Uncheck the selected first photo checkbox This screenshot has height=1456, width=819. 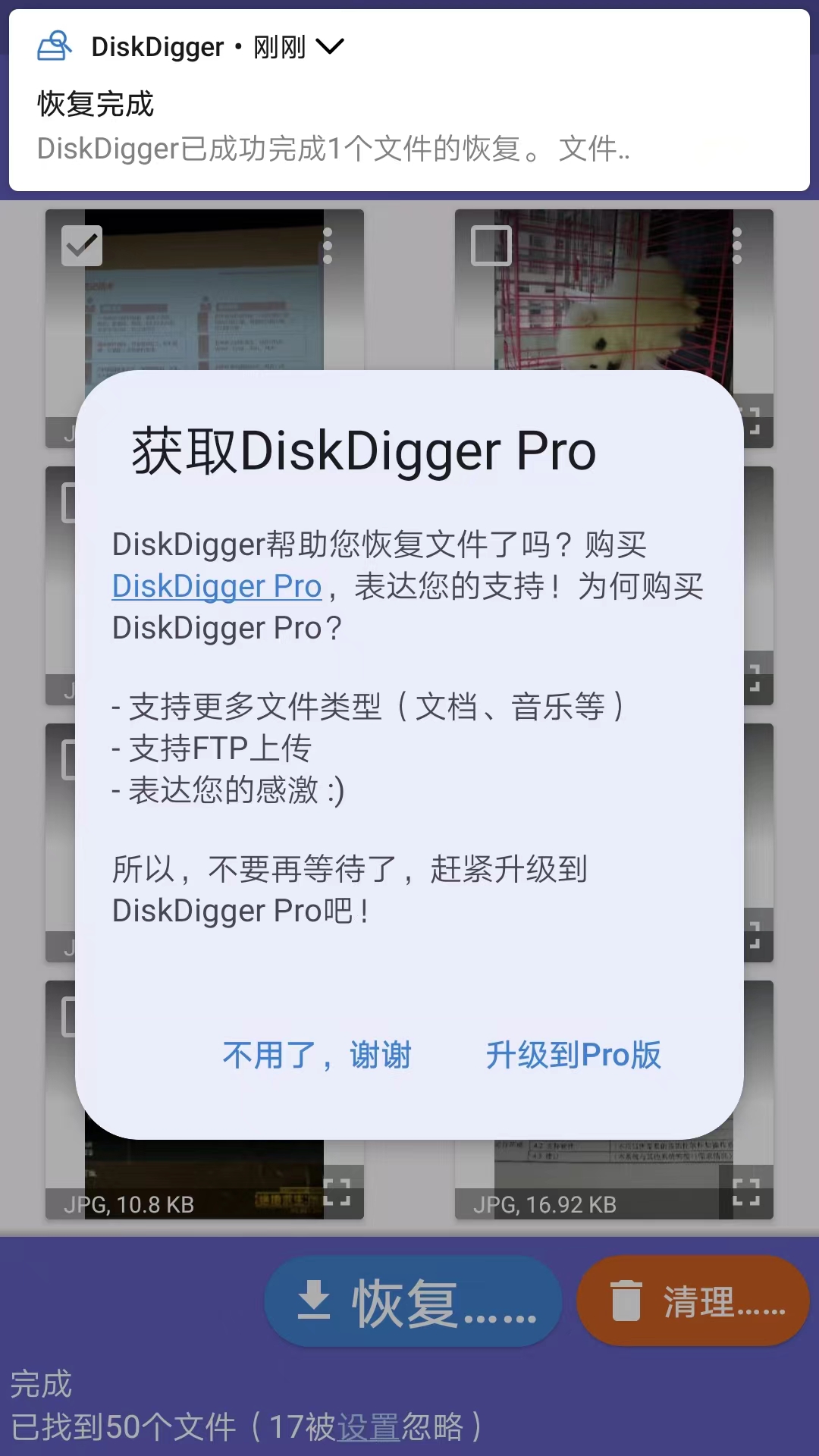click(x=82, y=246)
